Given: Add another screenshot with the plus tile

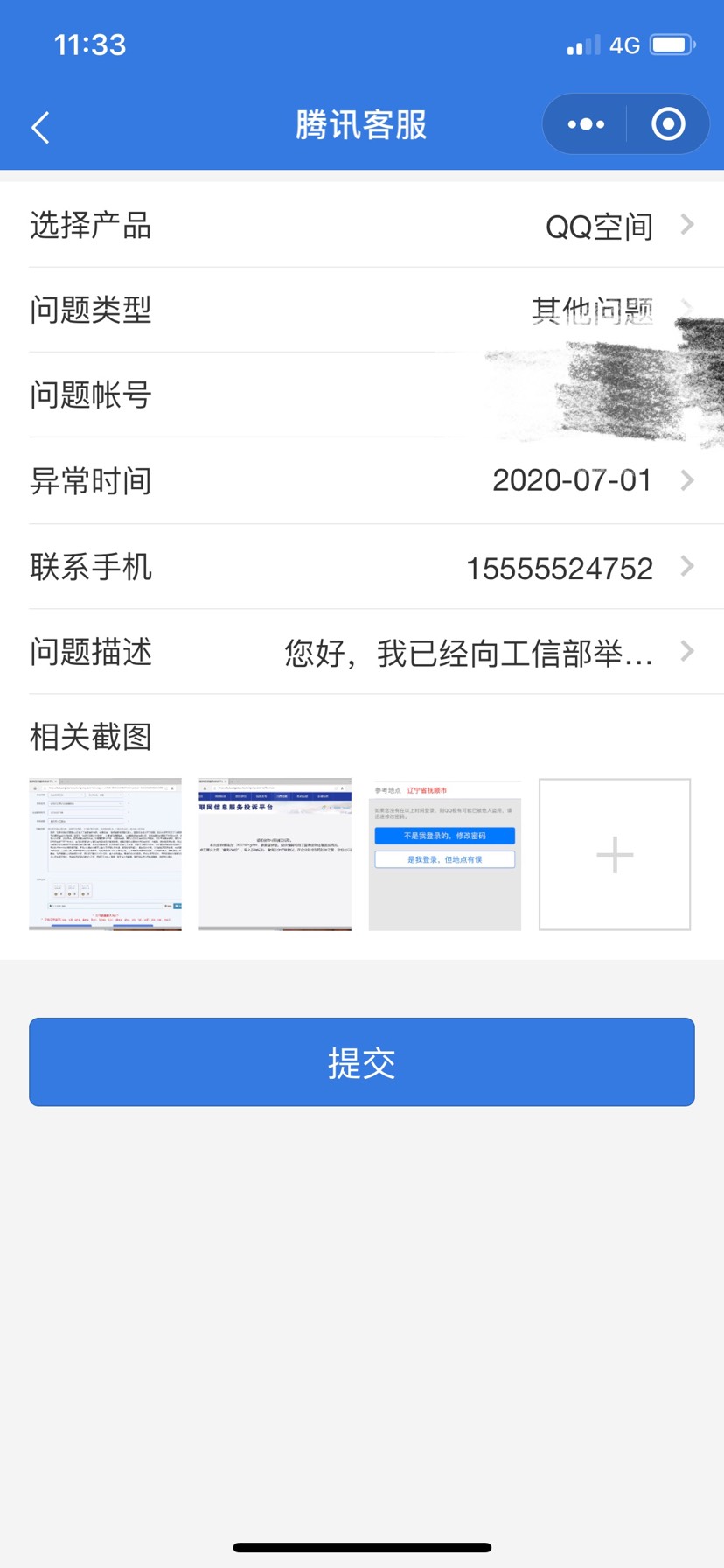Looking at the screenshot, I should coord(615,854).
